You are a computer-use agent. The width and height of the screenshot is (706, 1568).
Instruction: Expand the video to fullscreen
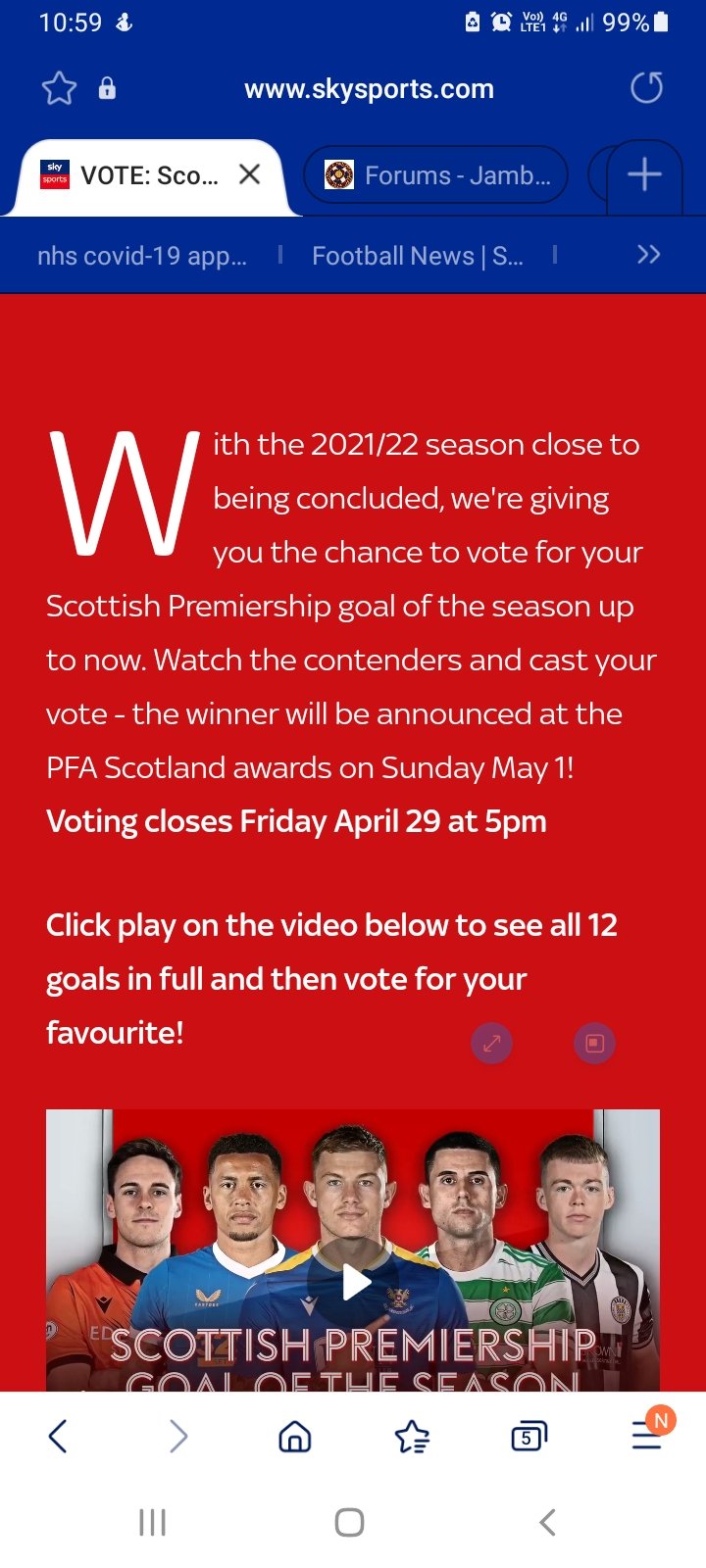(492, 1043)
